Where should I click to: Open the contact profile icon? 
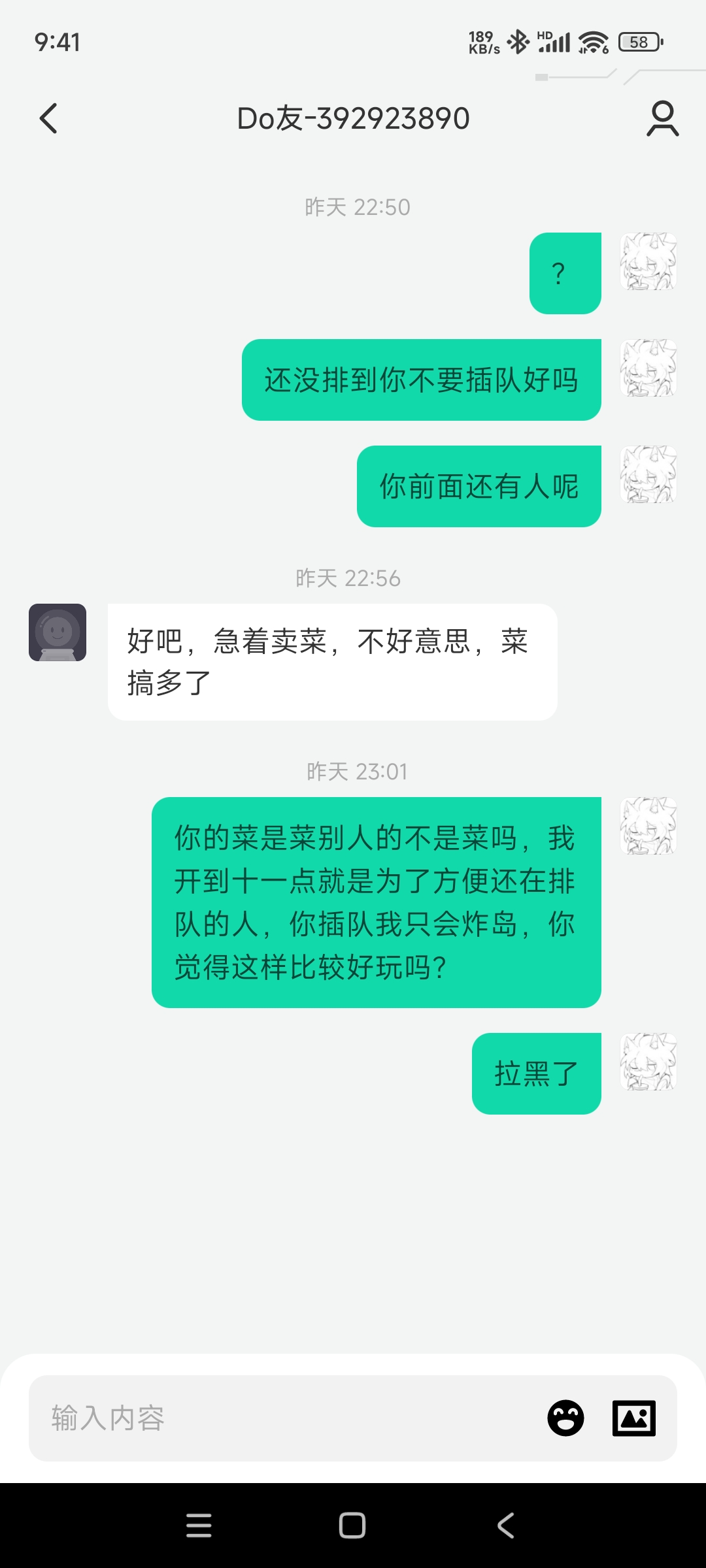point(662,118)
